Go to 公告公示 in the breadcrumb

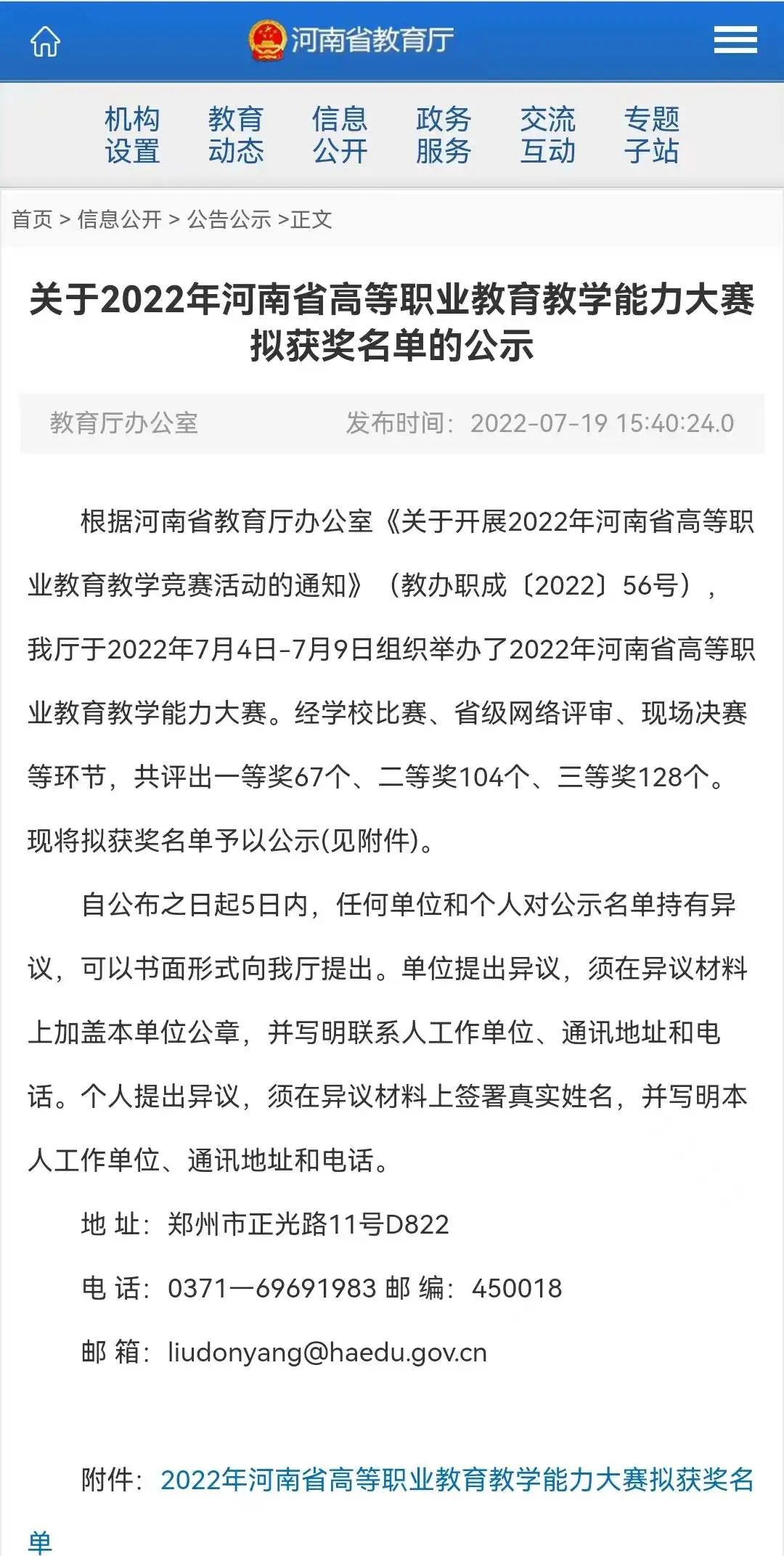point(229,219)
